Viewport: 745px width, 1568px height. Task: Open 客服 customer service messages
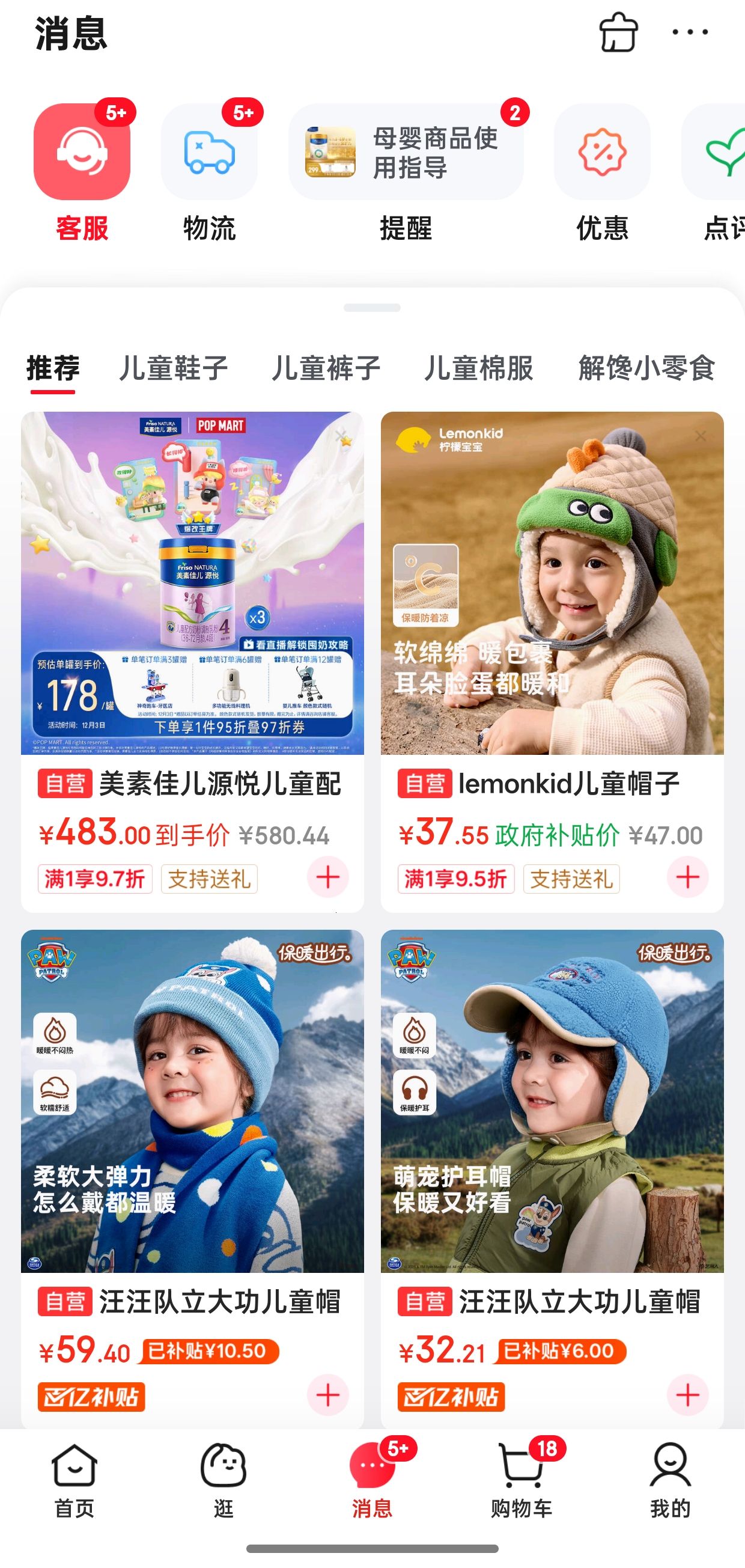coord(82,172)
